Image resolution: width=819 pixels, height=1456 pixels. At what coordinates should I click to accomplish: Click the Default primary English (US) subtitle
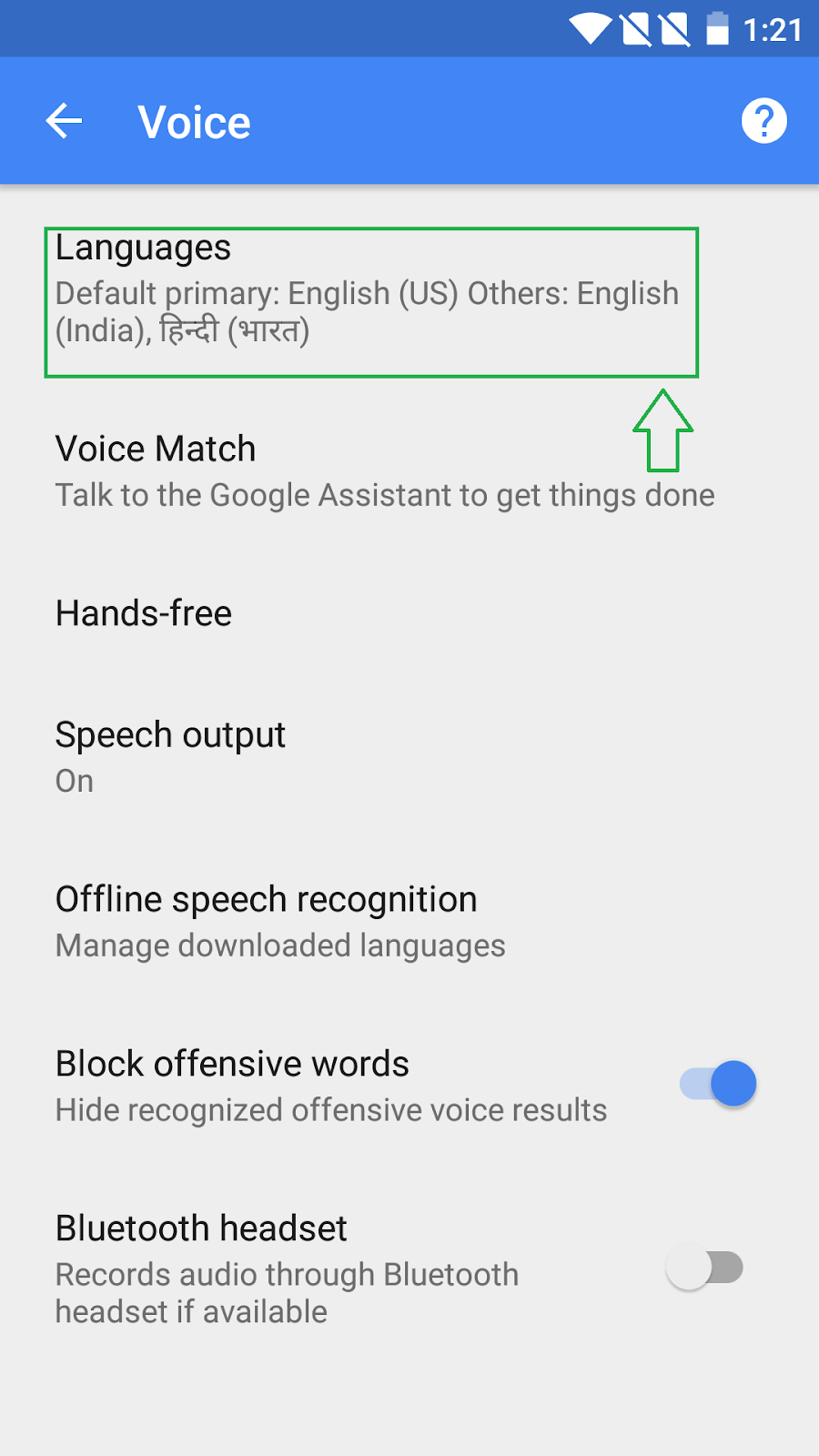(367, 293)
